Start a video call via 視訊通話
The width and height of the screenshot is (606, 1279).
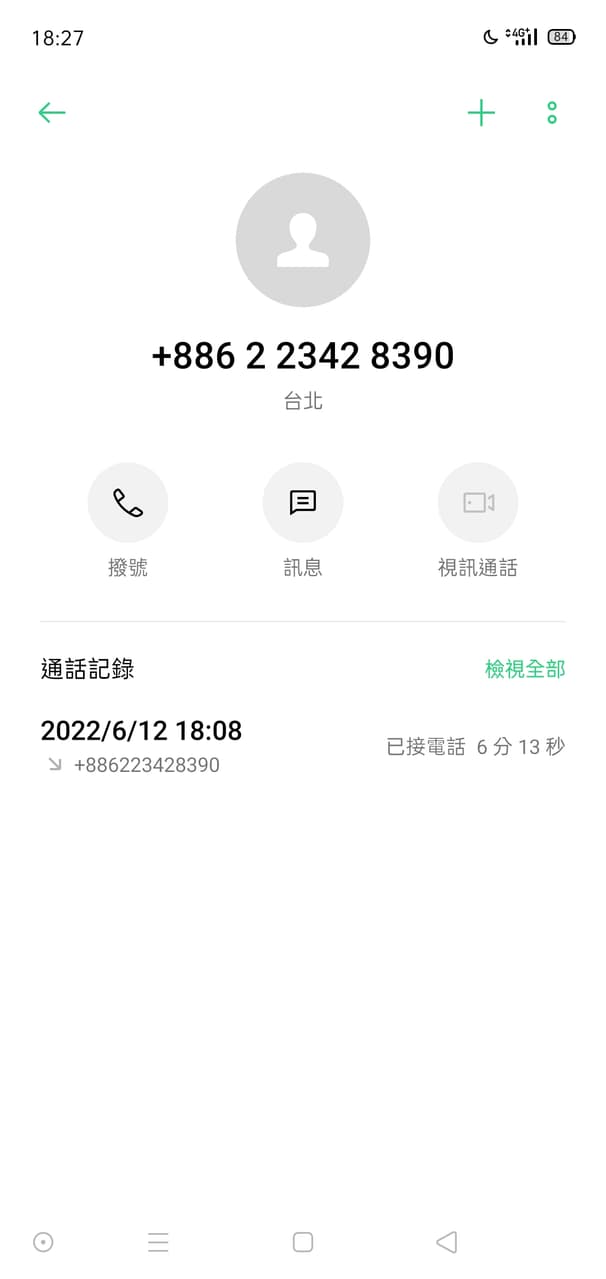point(478,503)
